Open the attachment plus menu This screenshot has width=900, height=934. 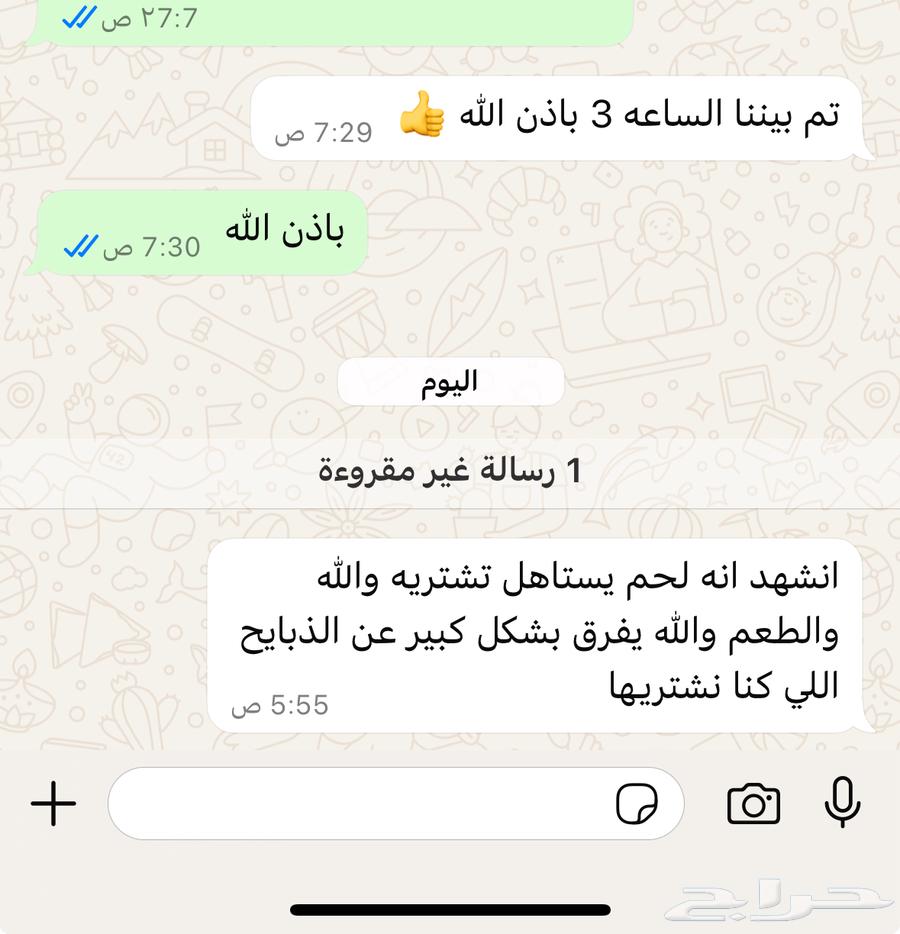click(x=54, y=803)
